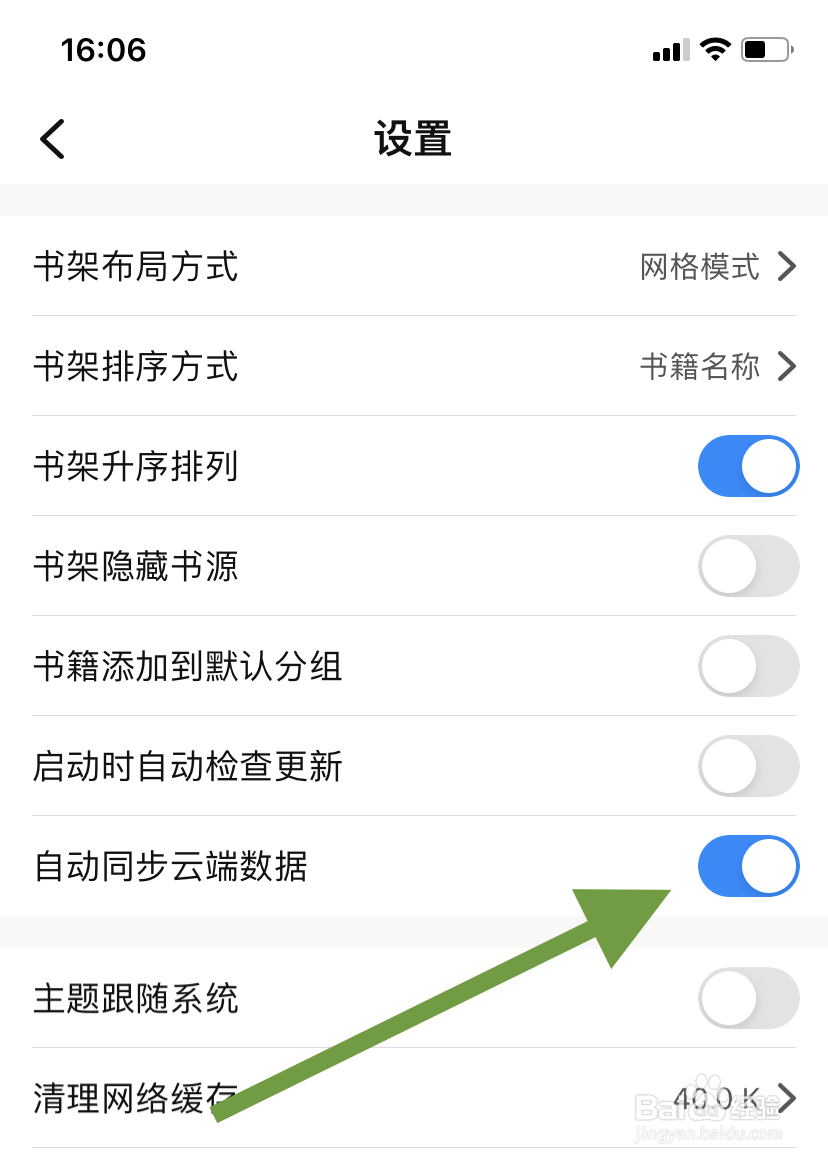Enable 启动时自动检查更新

[748, 766]
